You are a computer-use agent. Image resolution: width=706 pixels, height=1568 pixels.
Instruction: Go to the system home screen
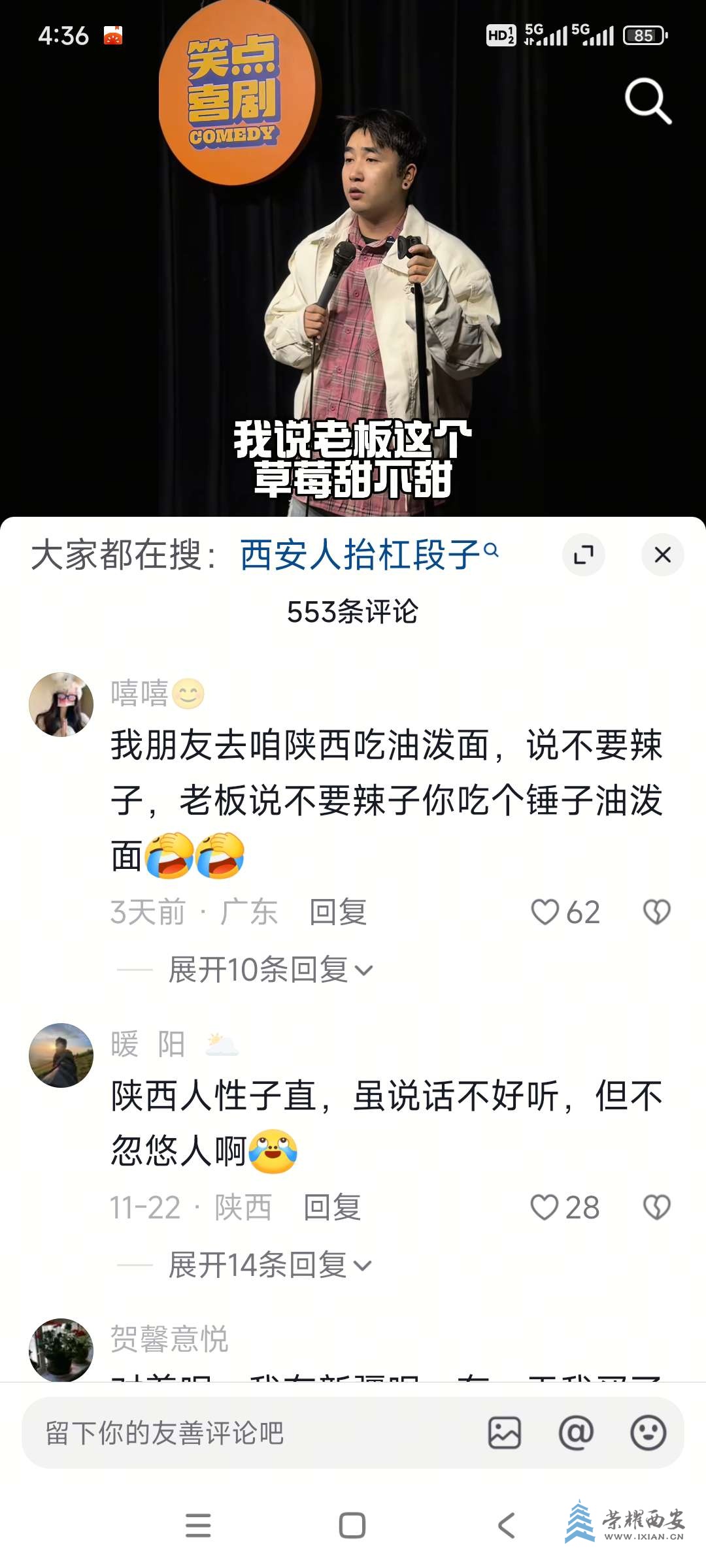pyautogui.click(x=352, y=1526)
